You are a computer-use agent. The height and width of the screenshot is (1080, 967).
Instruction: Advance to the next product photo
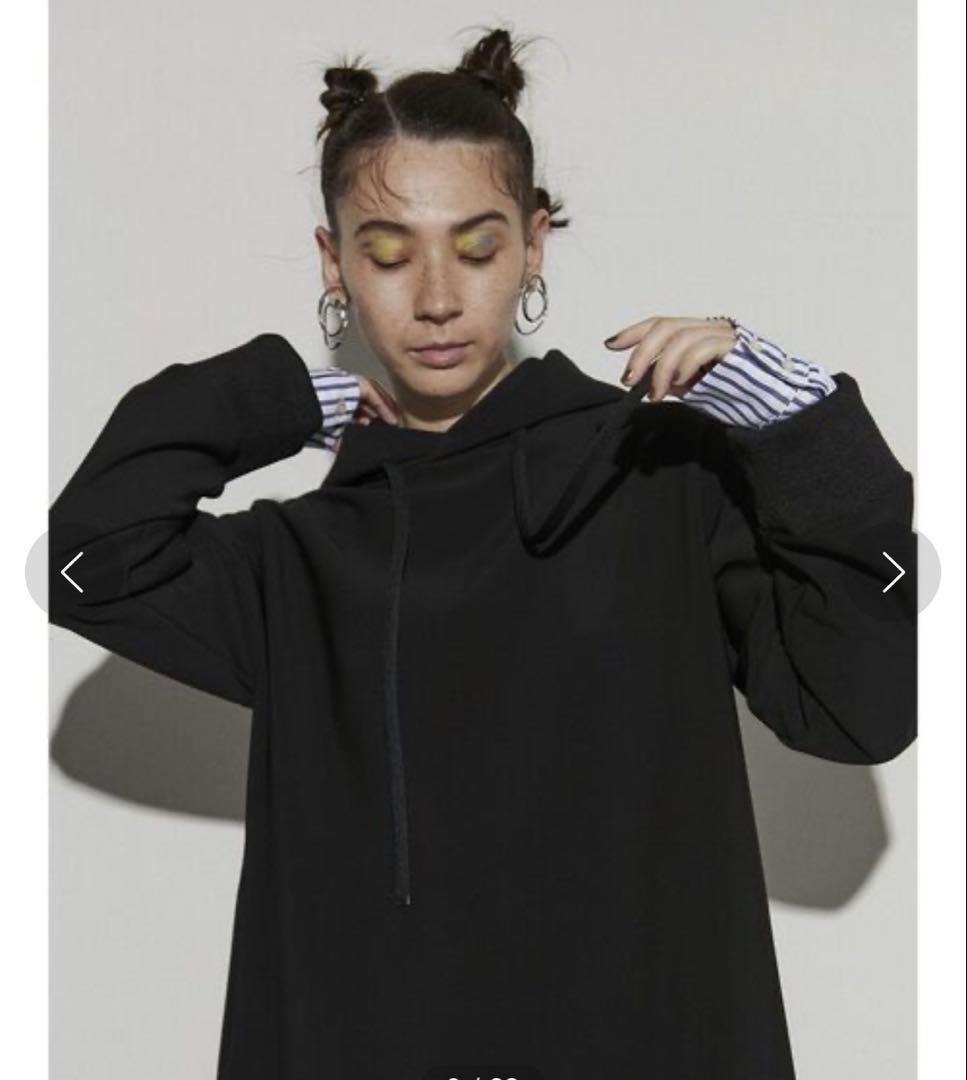click(x=893, y=573)
